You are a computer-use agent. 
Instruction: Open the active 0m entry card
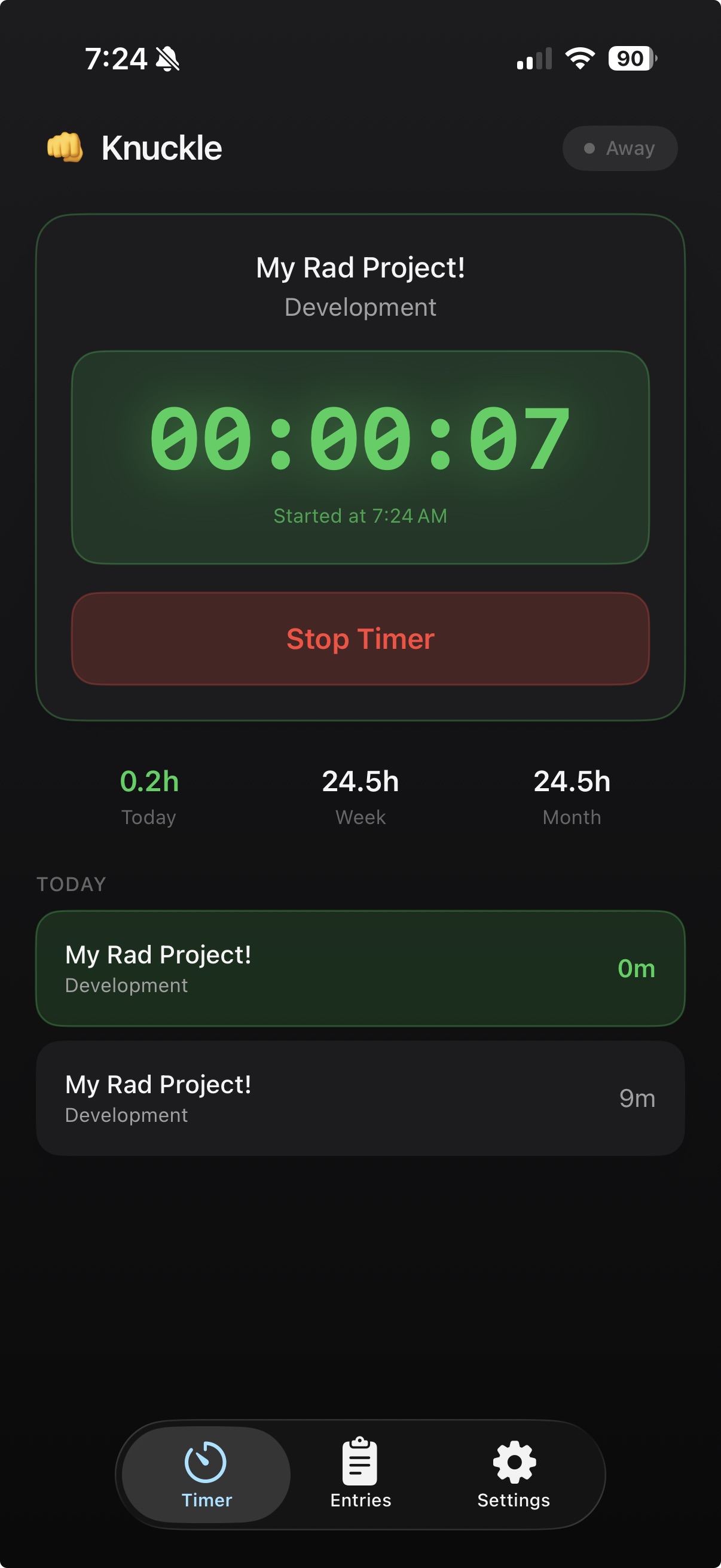pos(360,968)
